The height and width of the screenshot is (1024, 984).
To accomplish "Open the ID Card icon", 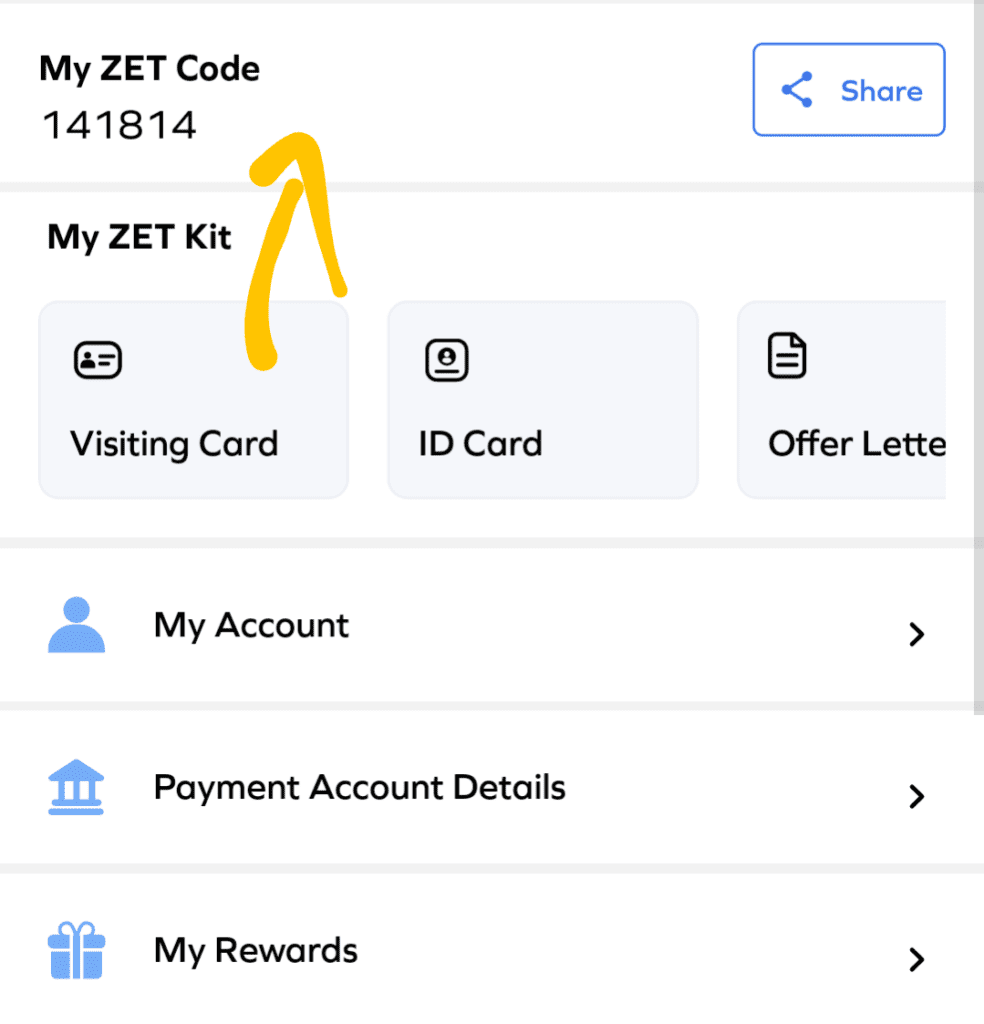I will (446, 360).
